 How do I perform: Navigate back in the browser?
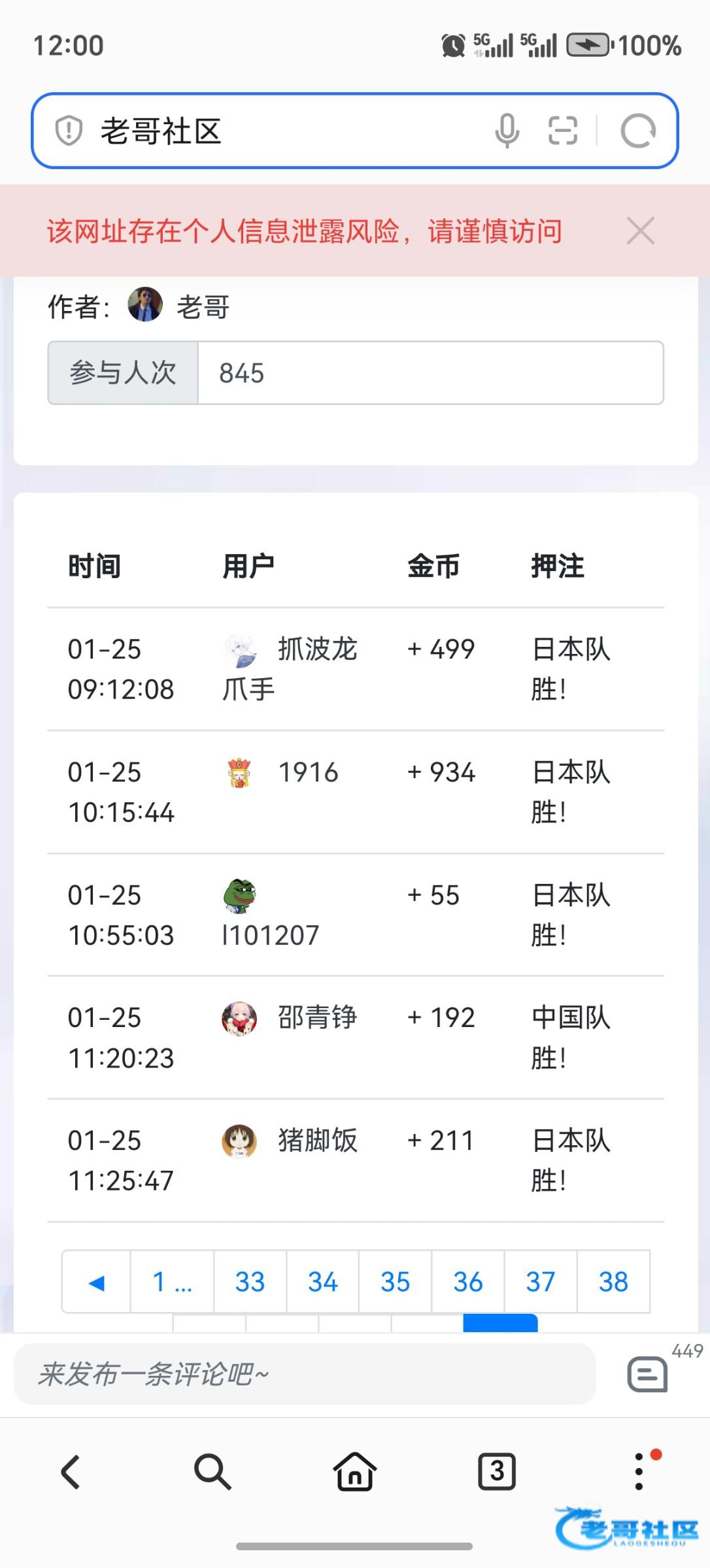tap(71, 1471)
